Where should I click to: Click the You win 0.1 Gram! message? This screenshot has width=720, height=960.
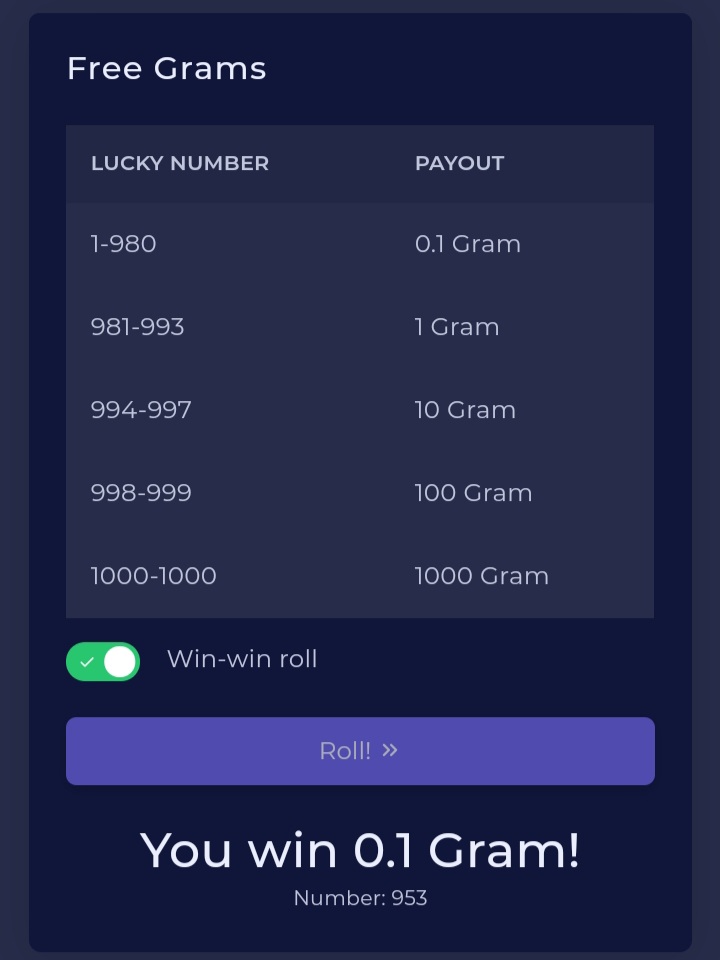360,850
